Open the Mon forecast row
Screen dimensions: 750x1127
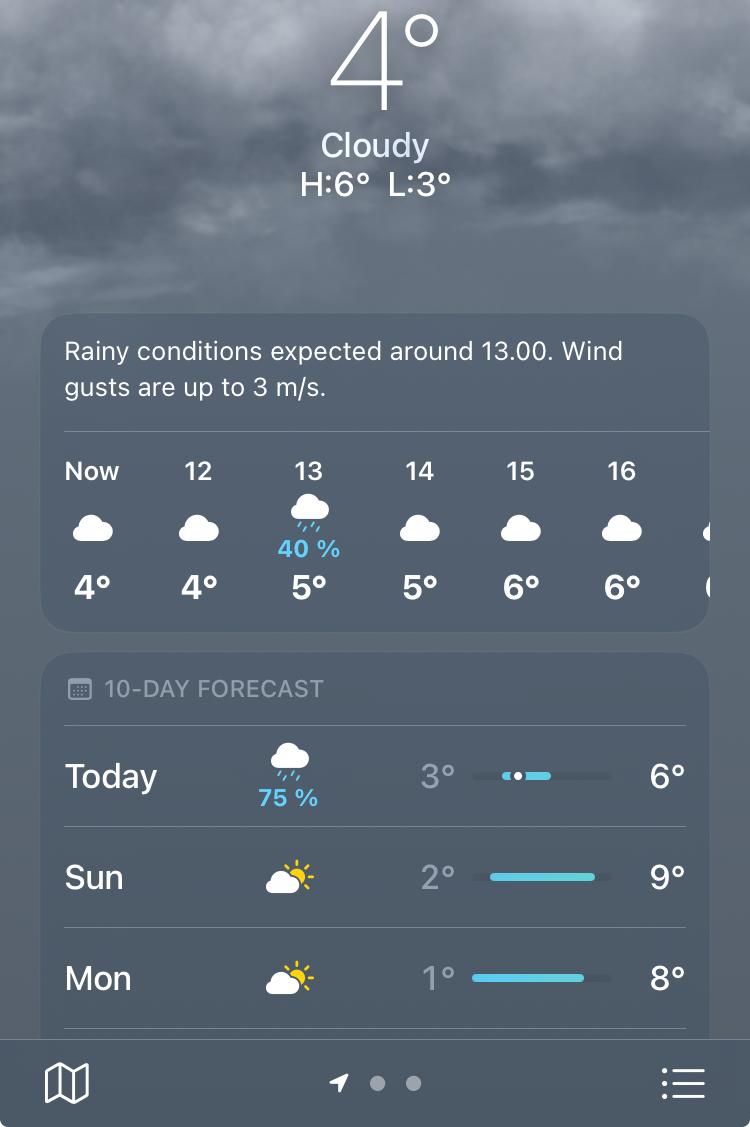tap(375, 978)
